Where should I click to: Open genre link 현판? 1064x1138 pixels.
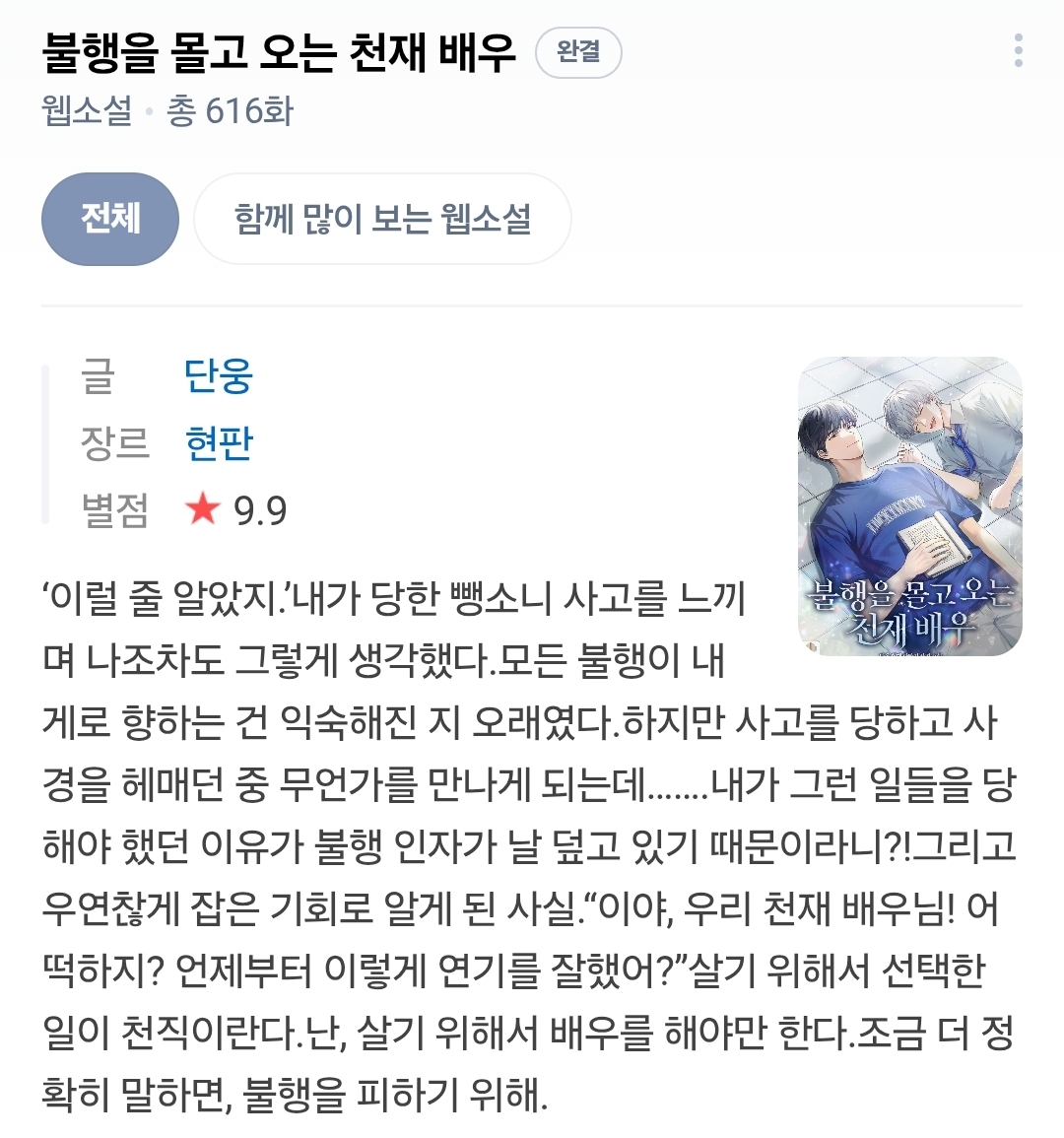click(x=219, y=442)
